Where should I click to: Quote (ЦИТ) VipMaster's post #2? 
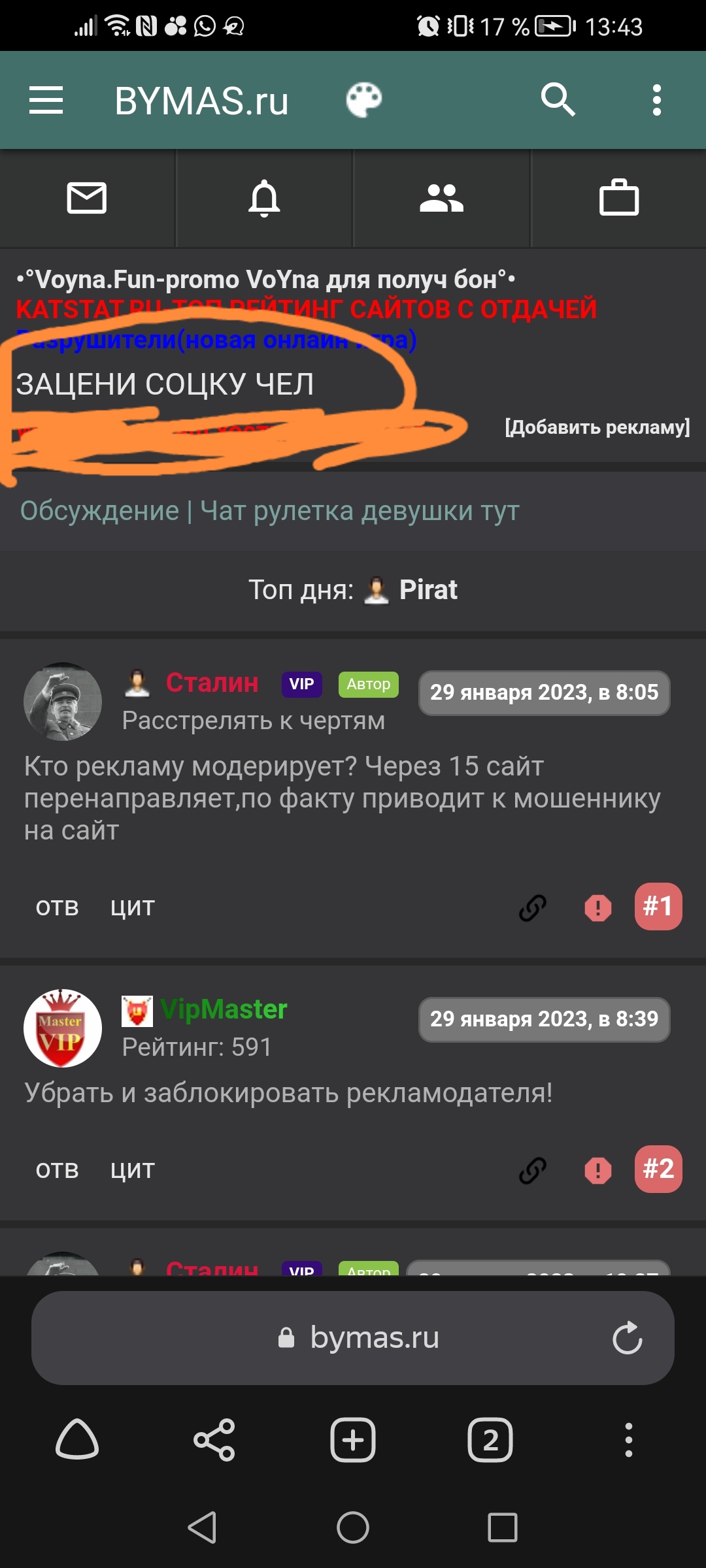pyautogui.click(x=133, y=1170)
